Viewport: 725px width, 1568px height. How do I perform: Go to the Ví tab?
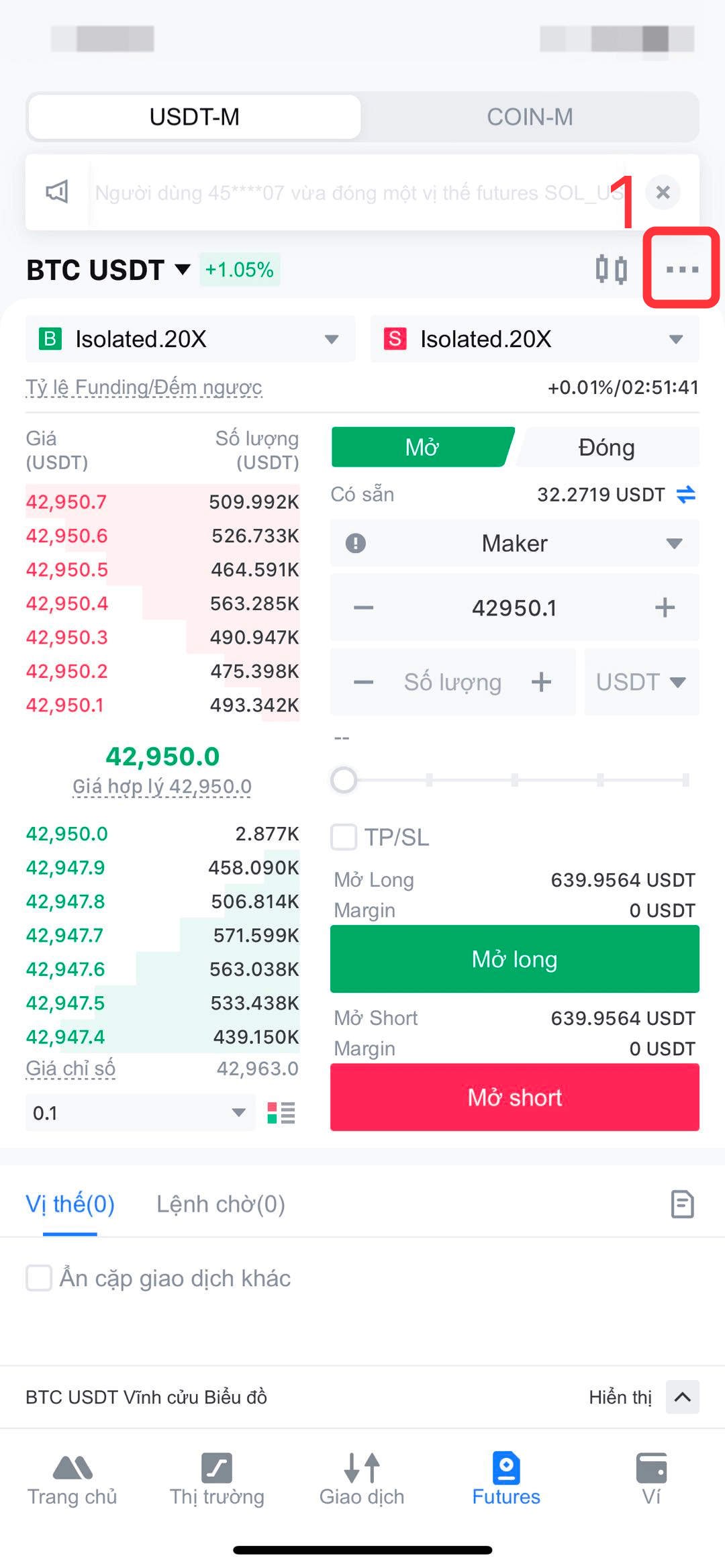tap(651, 1479)
